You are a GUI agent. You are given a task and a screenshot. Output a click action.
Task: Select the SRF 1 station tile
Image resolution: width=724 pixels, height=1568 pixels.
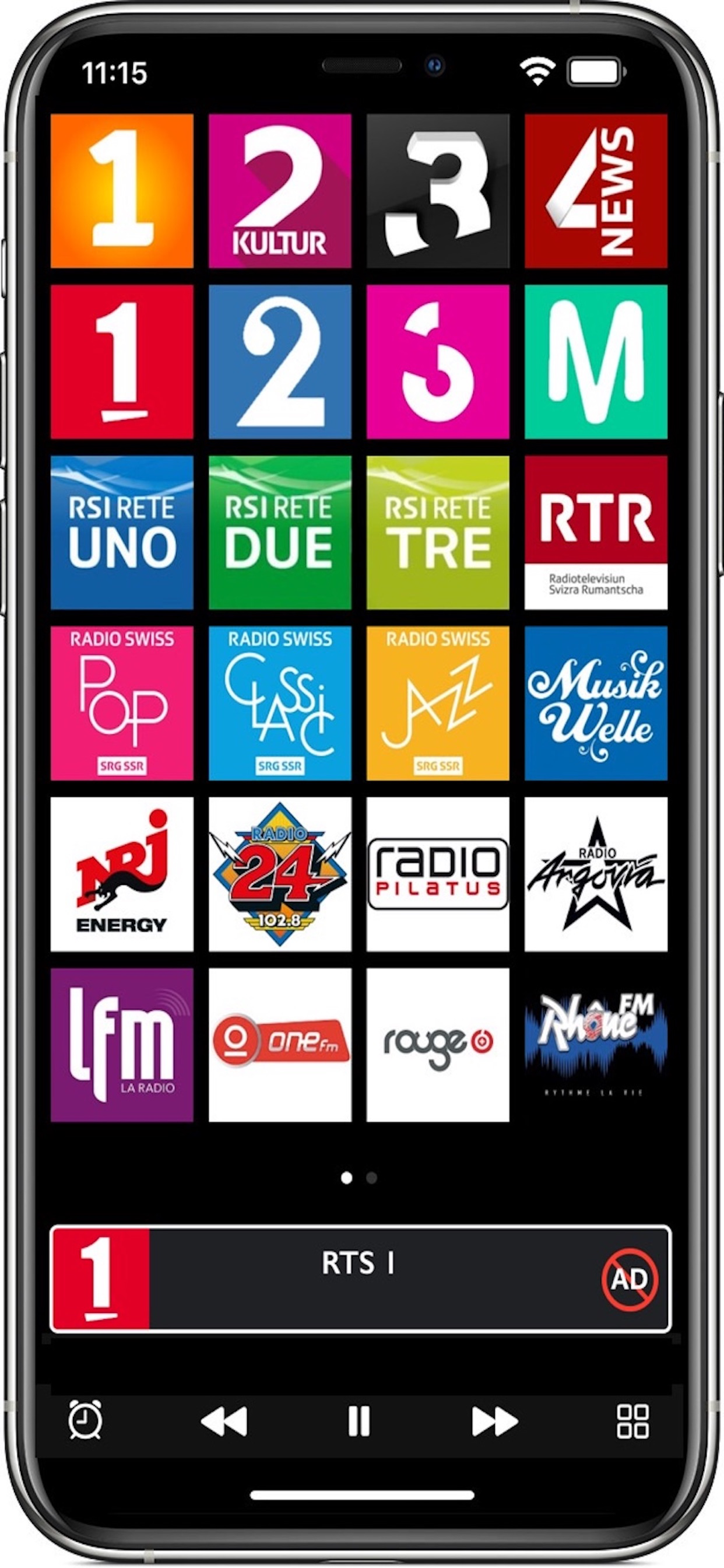(x=121, y=192)
